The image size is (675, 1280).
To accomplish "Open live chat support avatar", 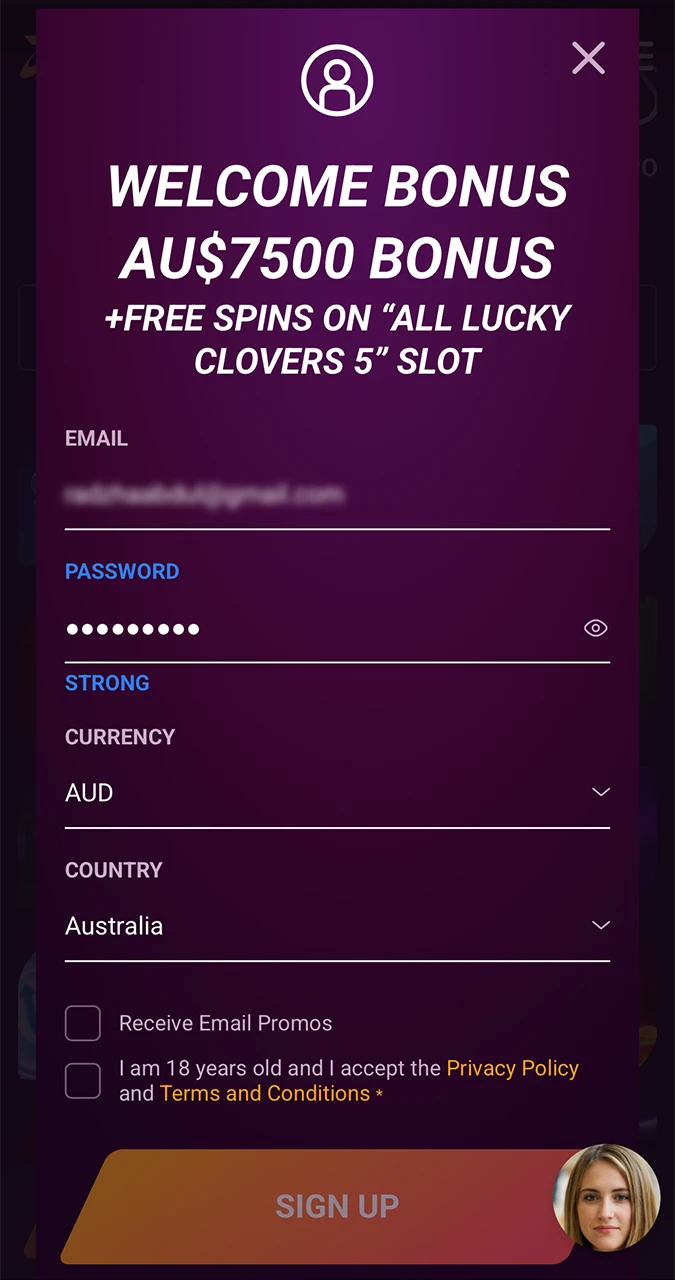I will point(607,1198).
